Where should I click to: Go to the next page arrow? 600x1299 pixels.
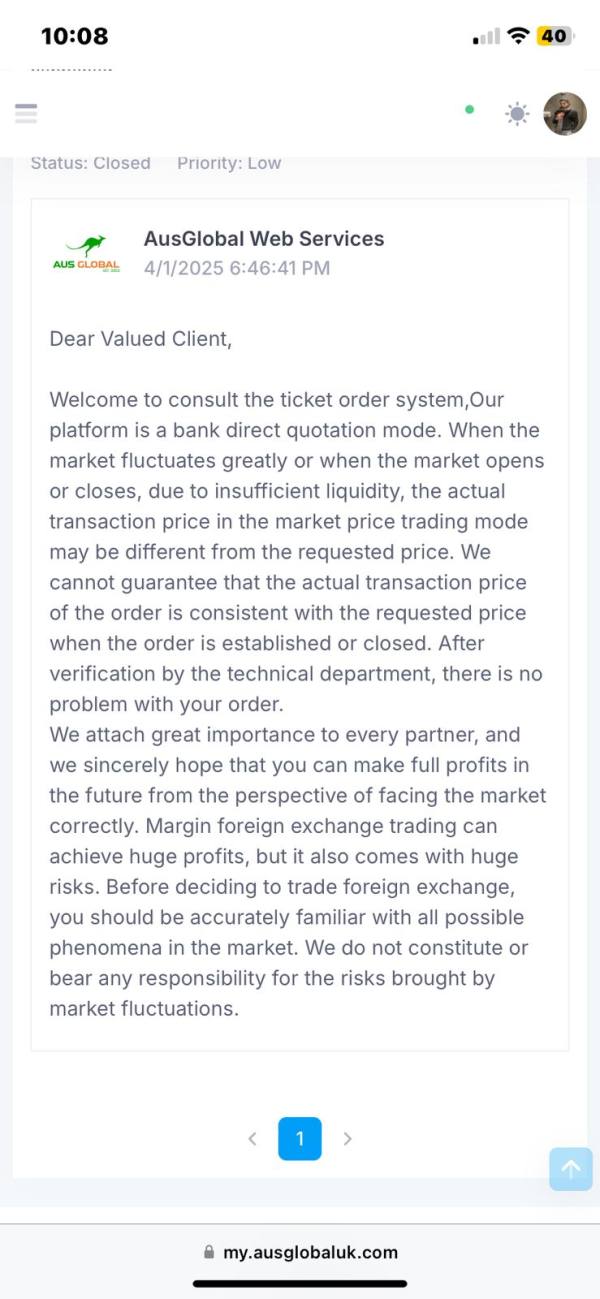point(347,1138)
